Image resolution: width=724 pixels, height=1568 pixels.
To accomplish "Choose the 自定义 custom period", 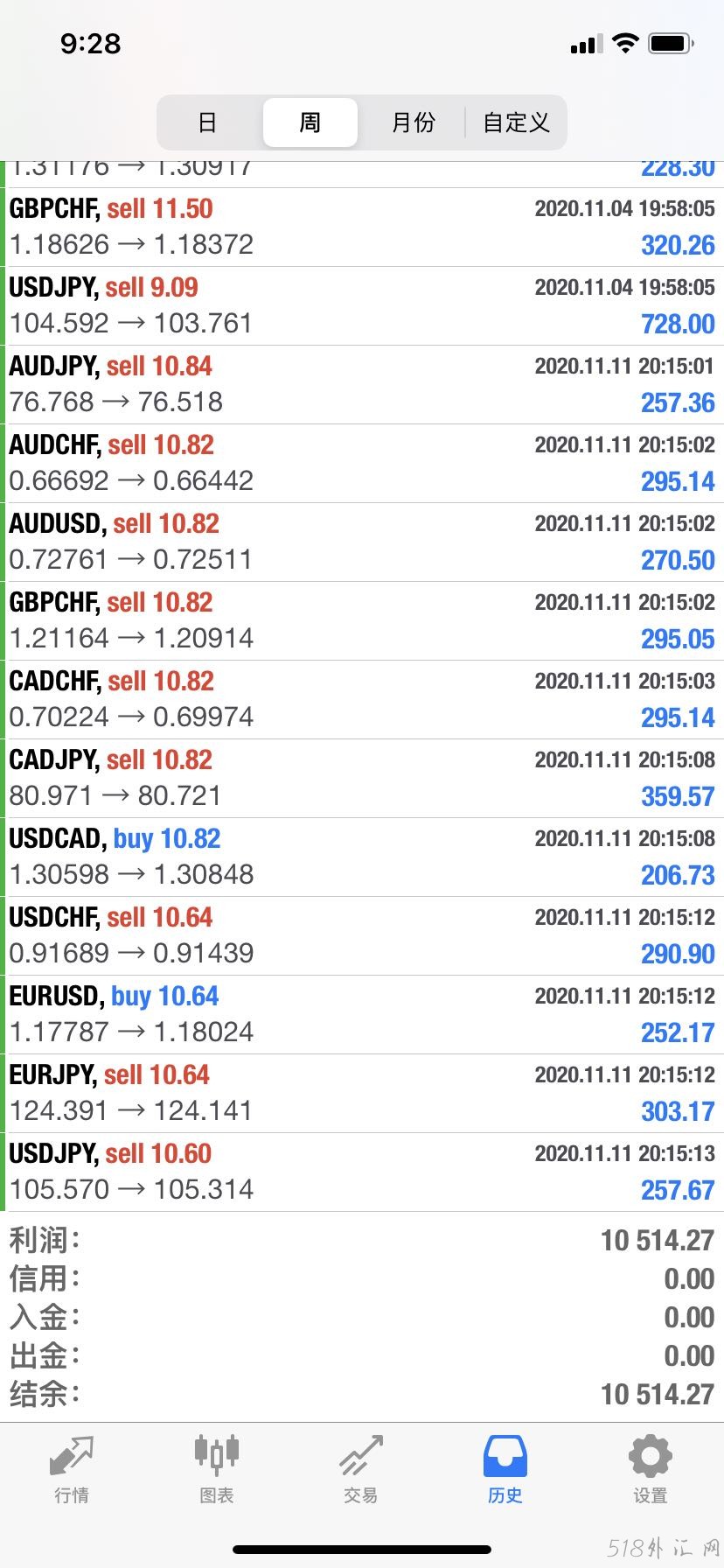I will point(516,122).
